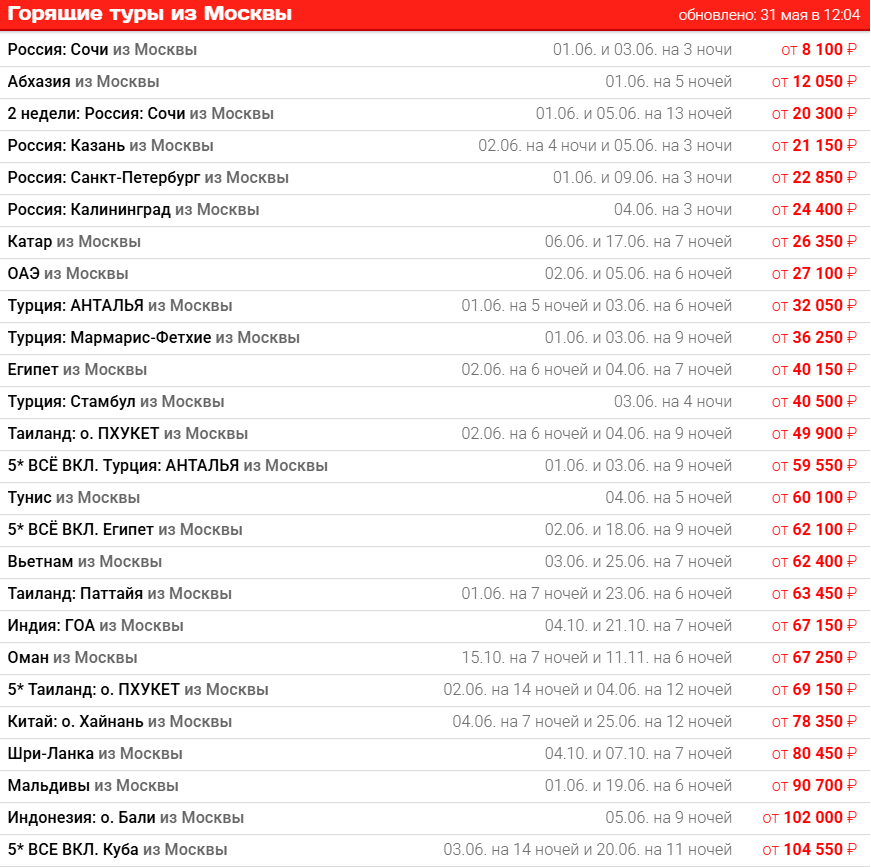Image resolution: width=871 pixels, height=867 pixels.
Task: Select the Египет tour from 40 150 ₽
Action: 77,369
